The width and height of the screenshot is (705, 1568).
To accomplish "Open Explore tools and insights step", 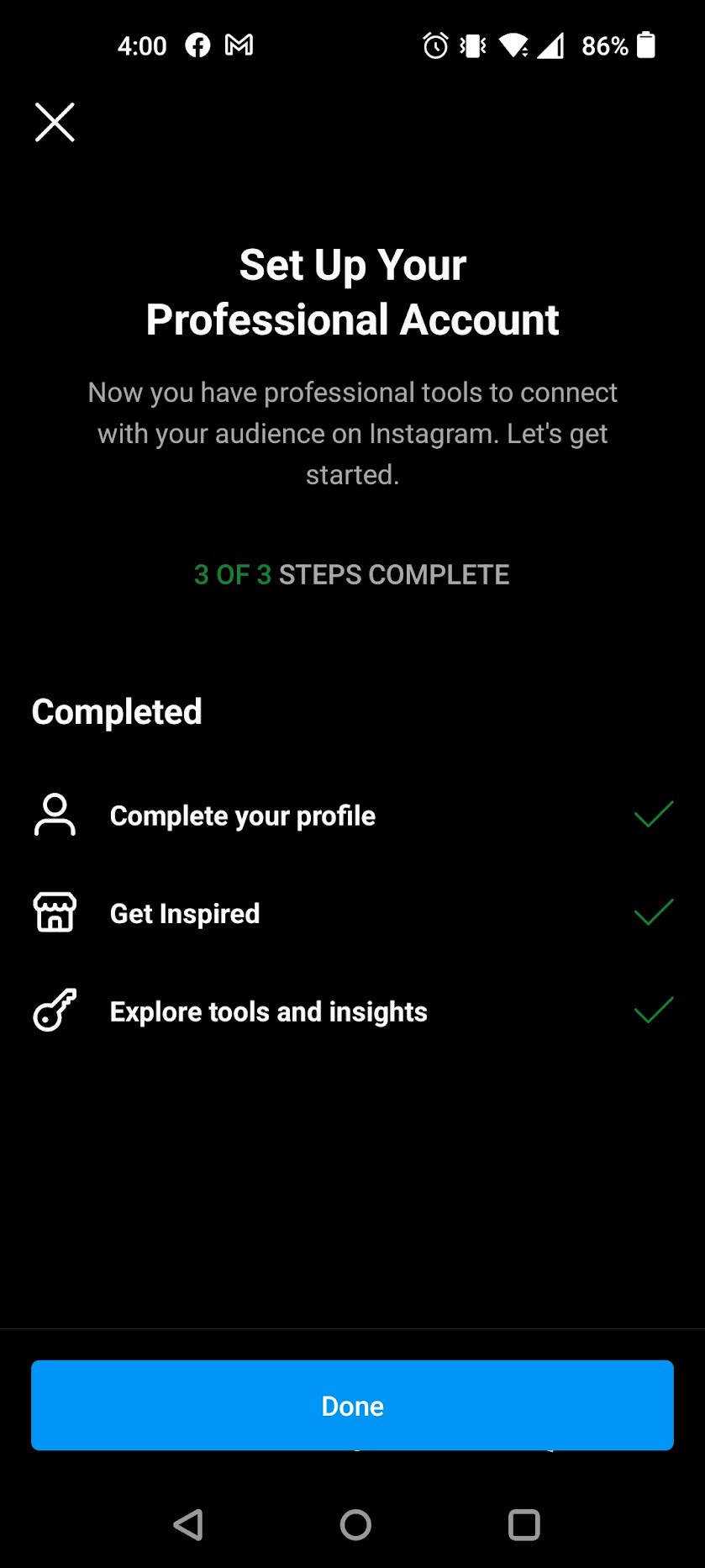I will (x=268, y=1011).
